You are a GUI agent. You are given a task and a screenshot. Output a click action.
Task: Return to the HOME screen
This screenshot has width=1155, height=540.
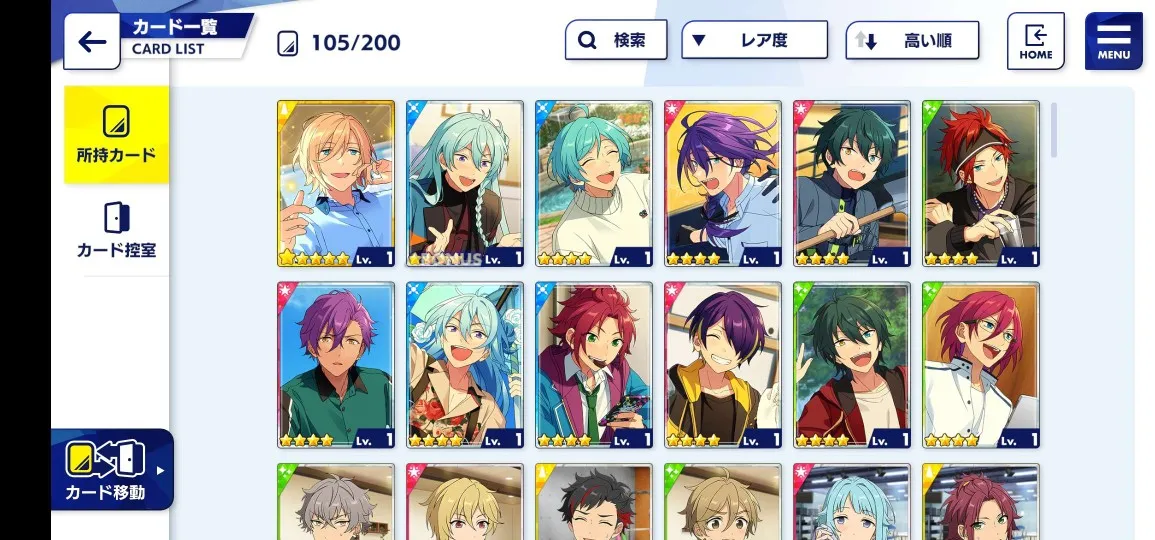[1035, 42]
